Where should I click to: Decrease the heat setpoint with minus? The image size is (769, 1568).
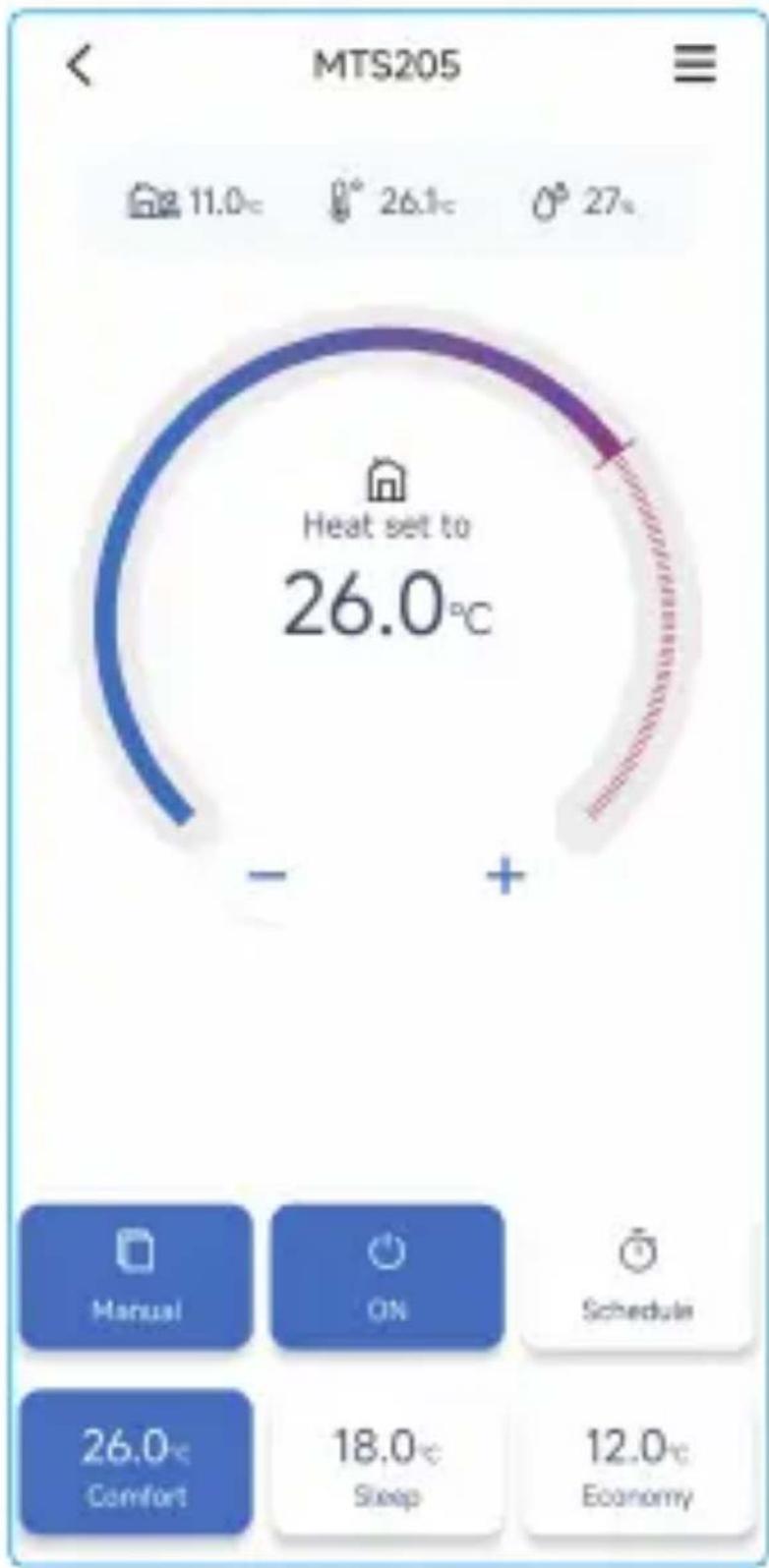(267, 874)
